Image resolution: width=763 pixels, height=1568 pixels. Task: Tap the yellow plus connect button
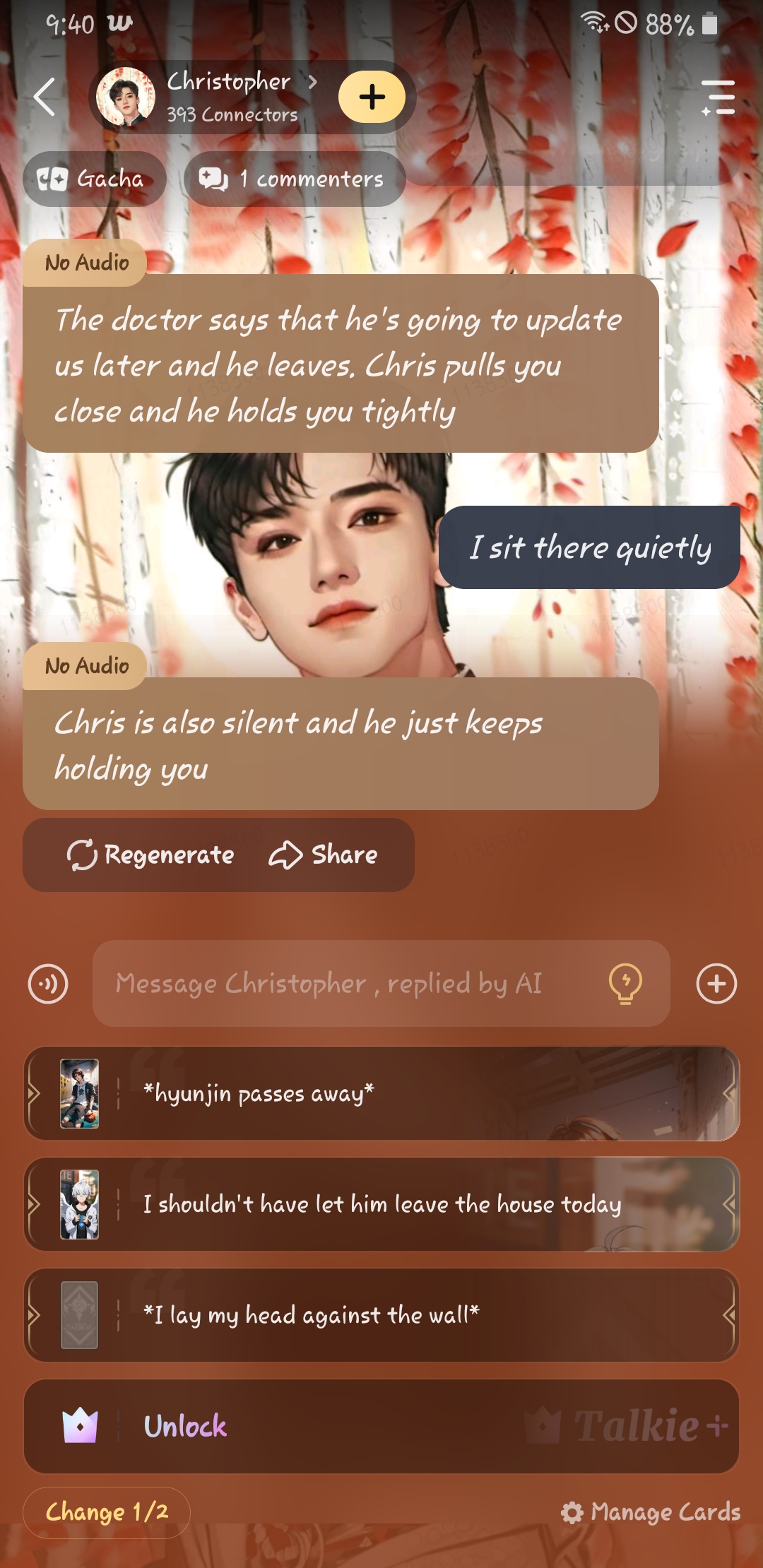tap(372, 97)
